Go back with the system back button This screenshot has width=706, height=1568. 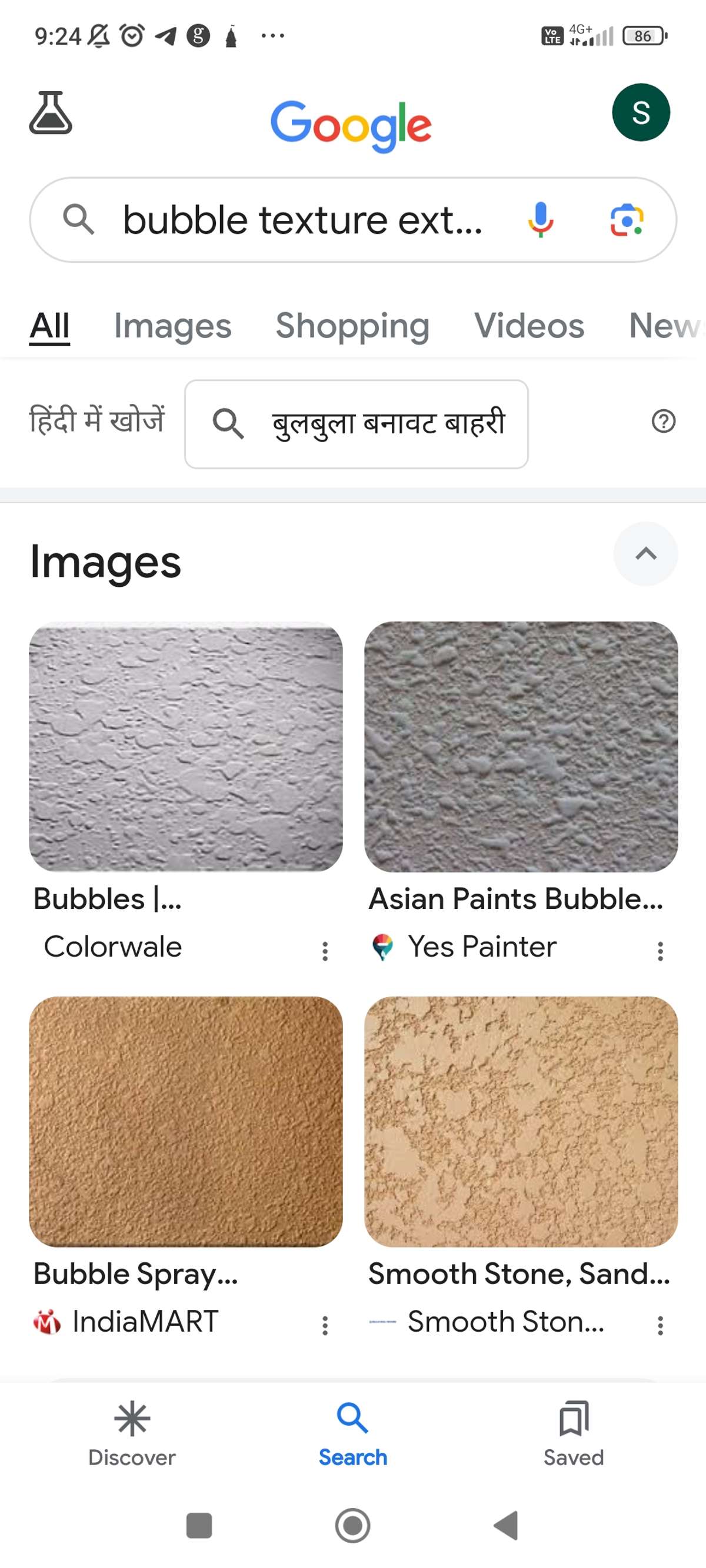click(x=507, y=1526)
